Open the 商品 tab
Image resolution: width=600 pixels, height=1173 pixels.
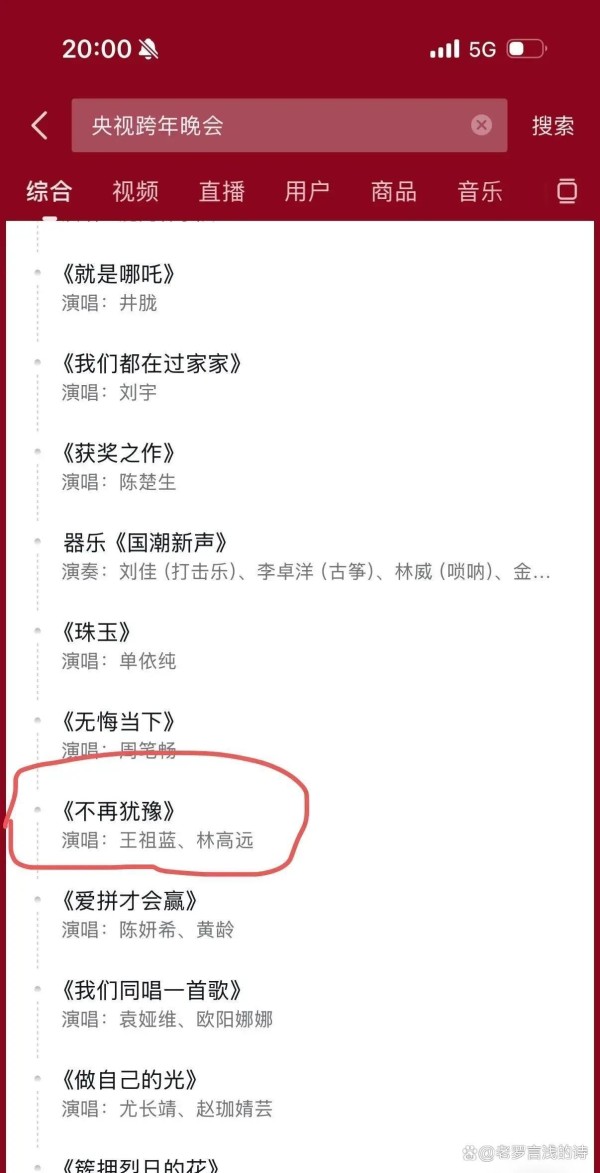(393, 191)
